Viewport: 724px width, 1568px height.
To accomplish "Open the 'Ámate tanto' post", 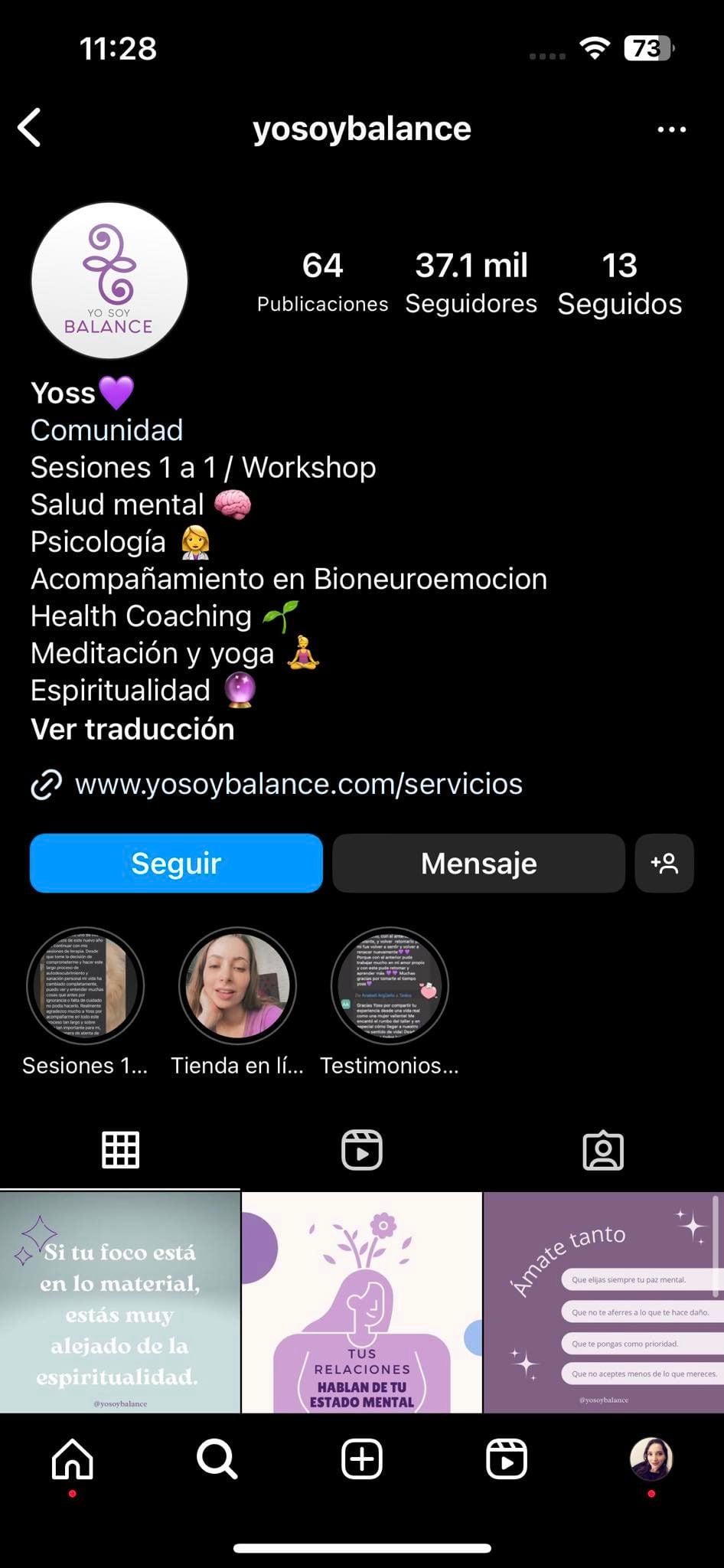I will click(x=603, y=1302).
